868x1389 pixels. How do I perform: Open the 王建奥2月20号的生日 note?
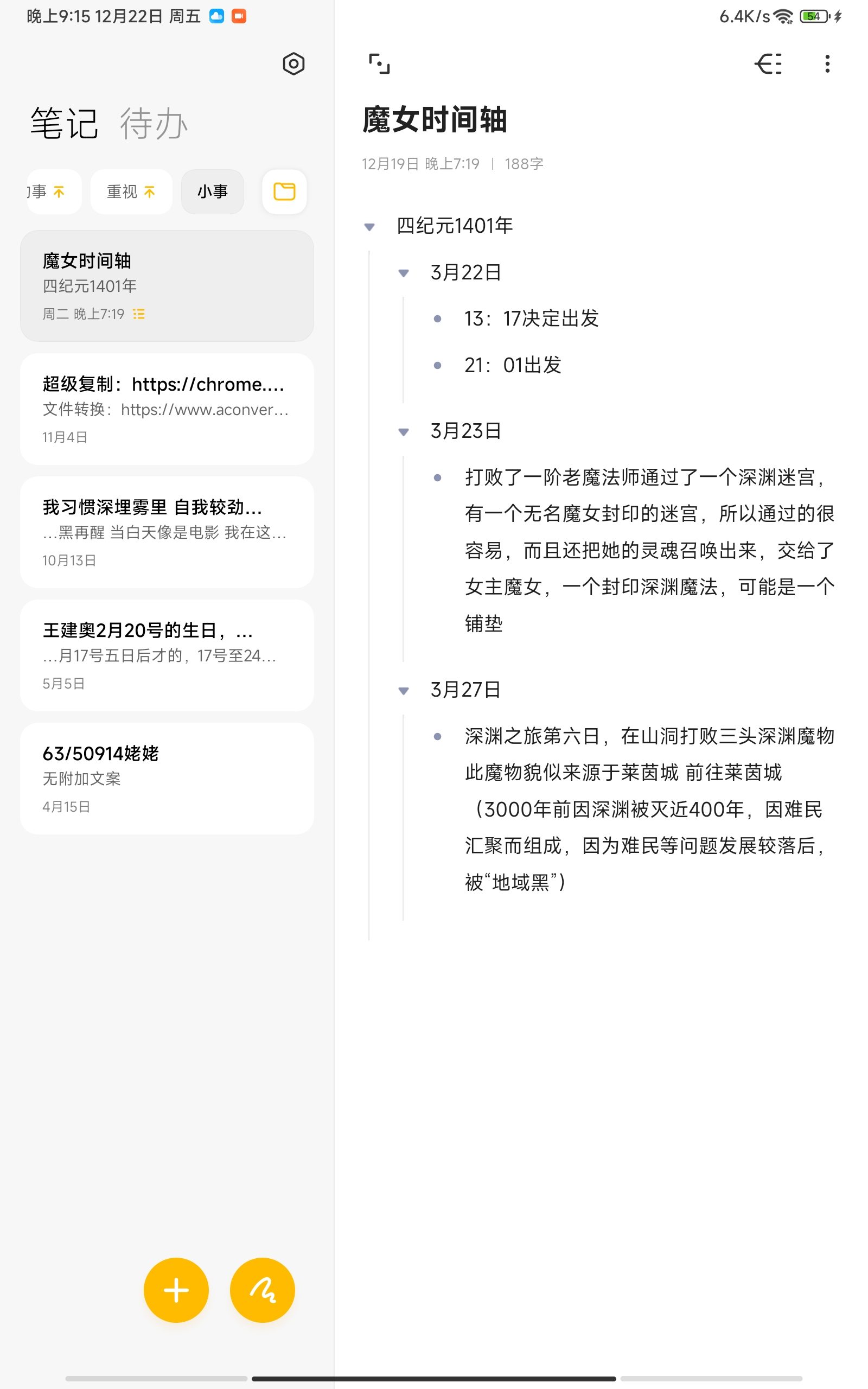pos(167,655)
